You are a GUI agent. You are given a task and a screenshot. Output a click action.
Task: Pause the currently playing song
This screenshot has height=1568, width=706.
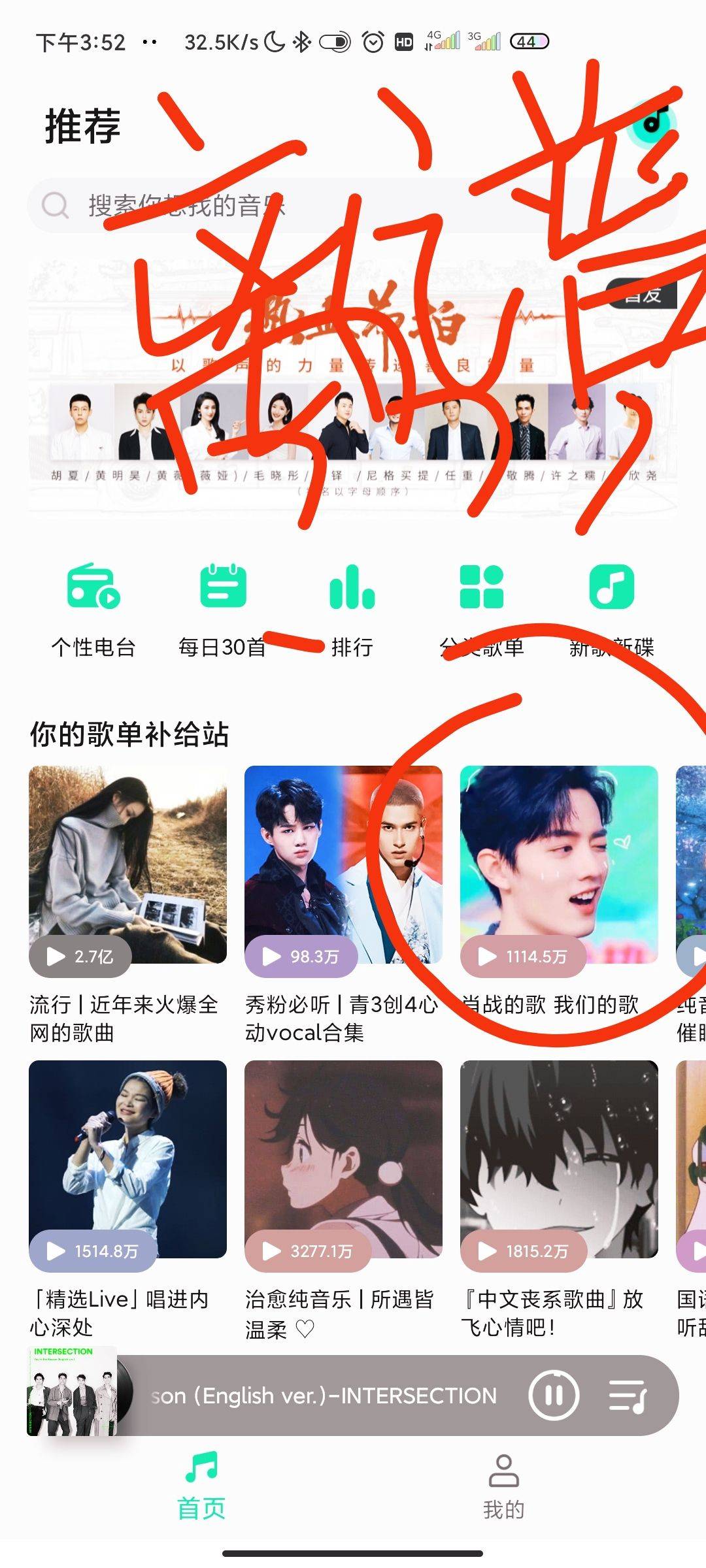pos(554,1395)
